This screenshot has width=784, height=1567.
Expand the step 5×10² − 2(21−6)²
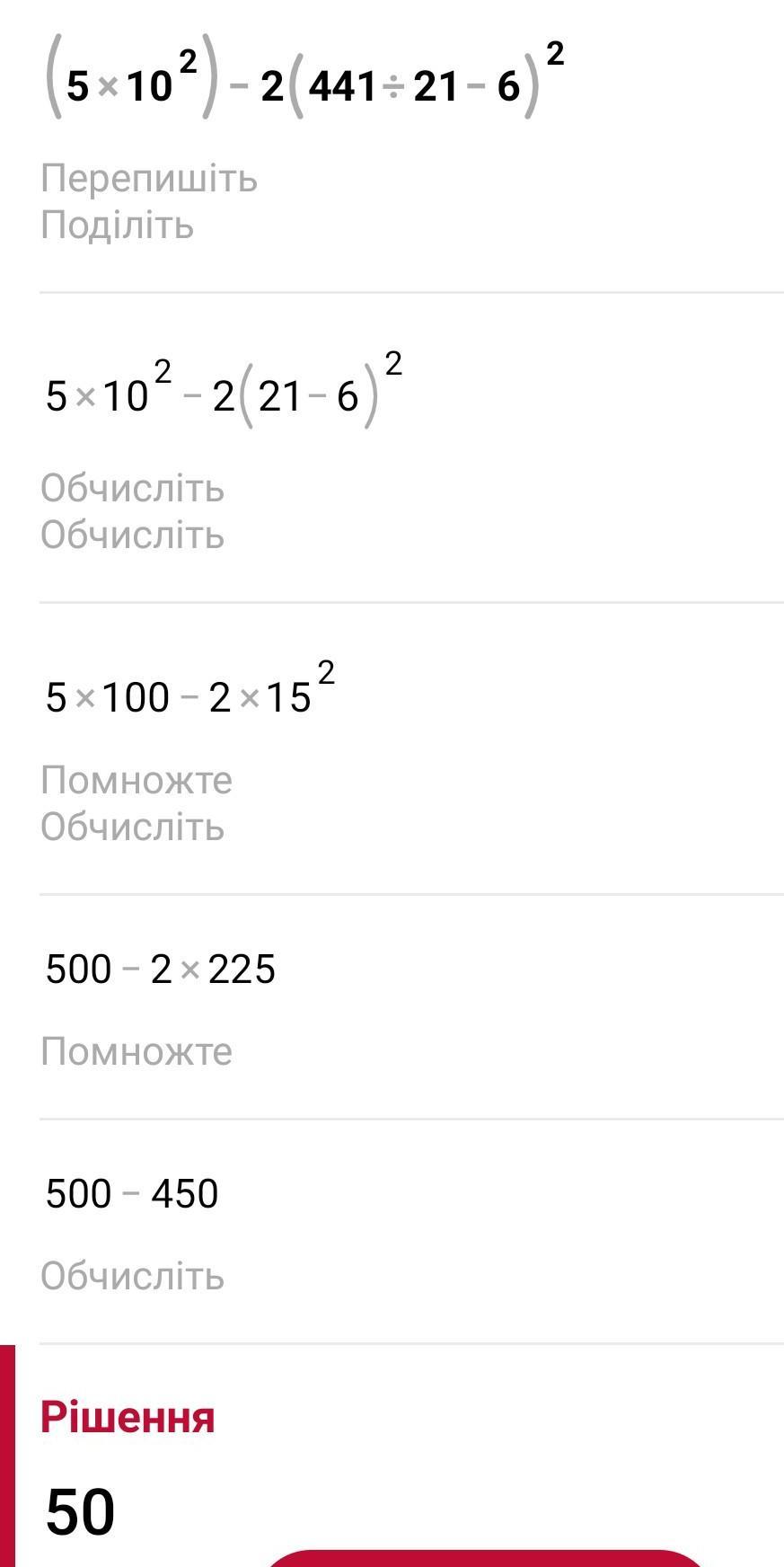tap(223, 395)
